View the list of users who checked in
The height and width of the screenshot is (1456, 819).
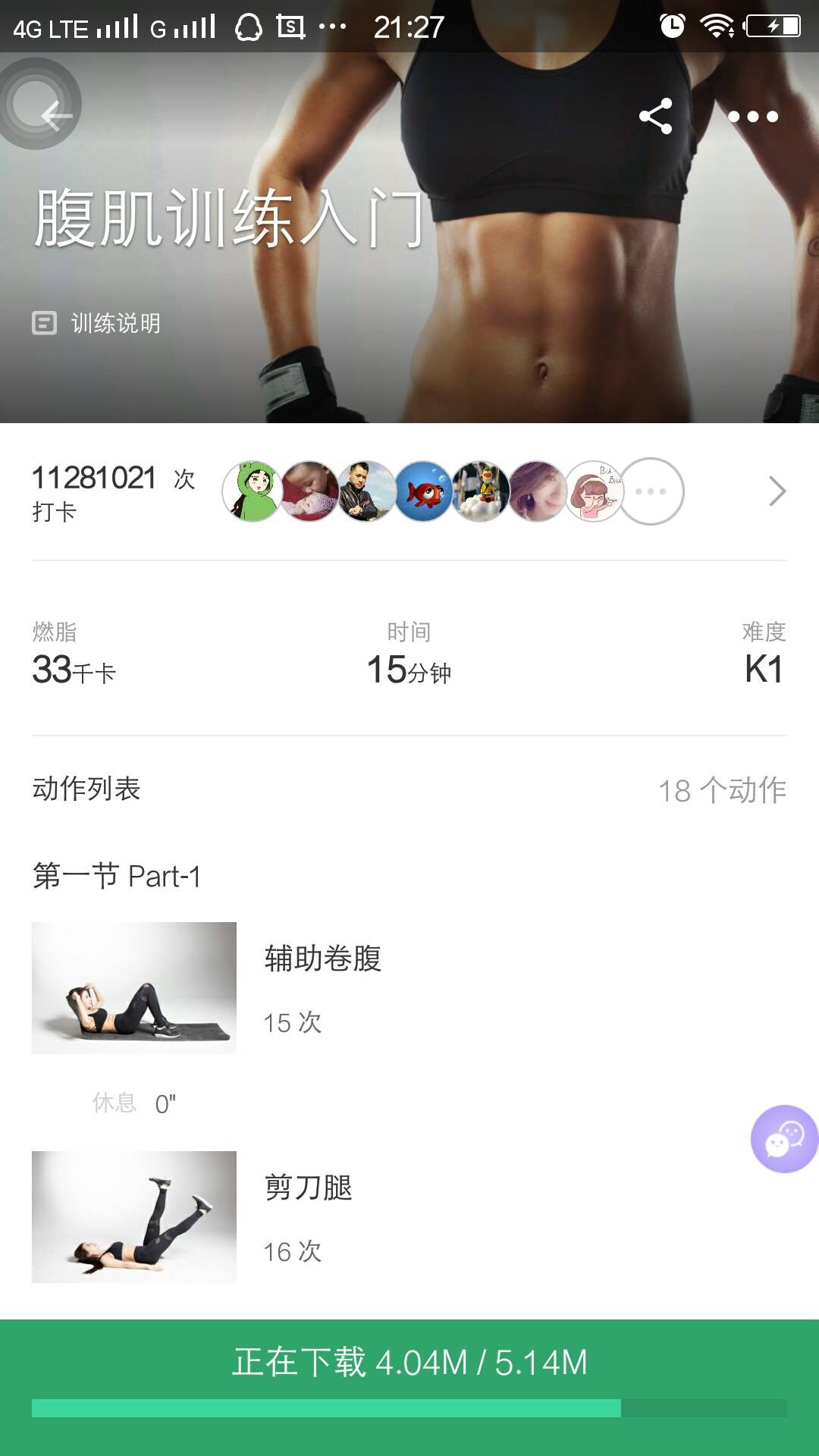tap(777, 491)
